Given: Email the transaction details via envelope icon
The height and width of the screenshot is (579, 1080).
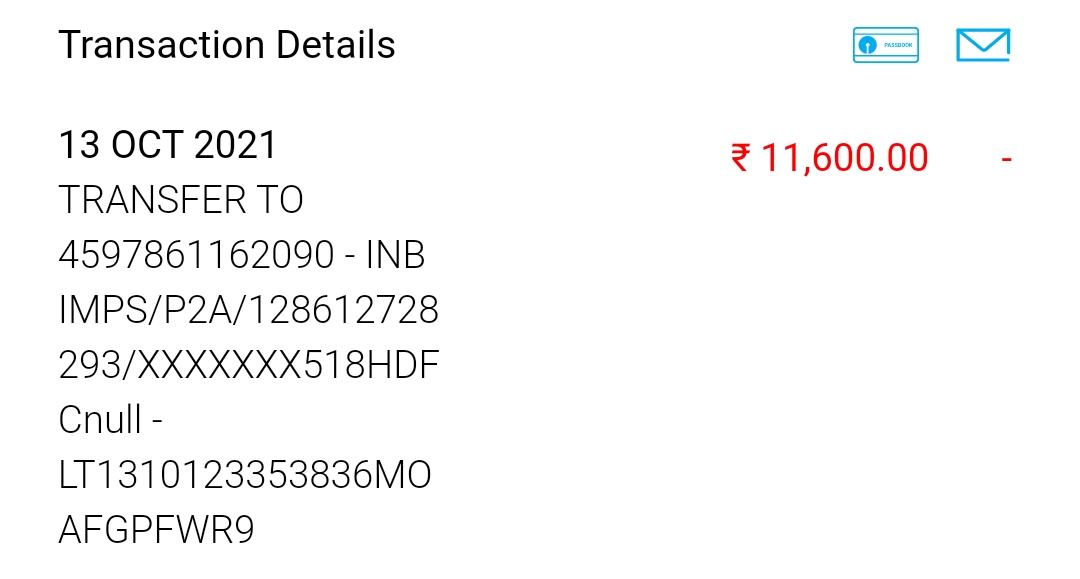Looking at the screenshot, I should (982, 45).
